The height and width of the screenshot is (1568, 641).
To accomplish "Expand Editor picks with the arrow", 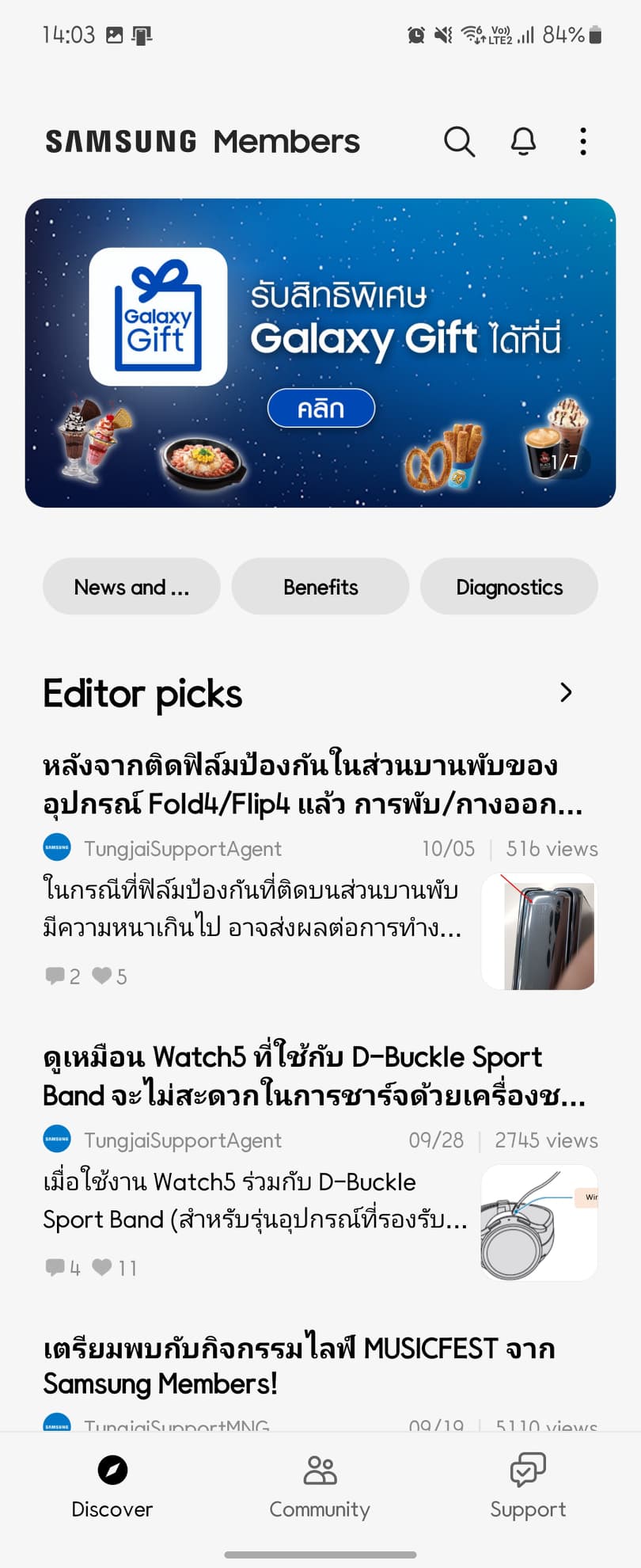I will tap(566, 693).
